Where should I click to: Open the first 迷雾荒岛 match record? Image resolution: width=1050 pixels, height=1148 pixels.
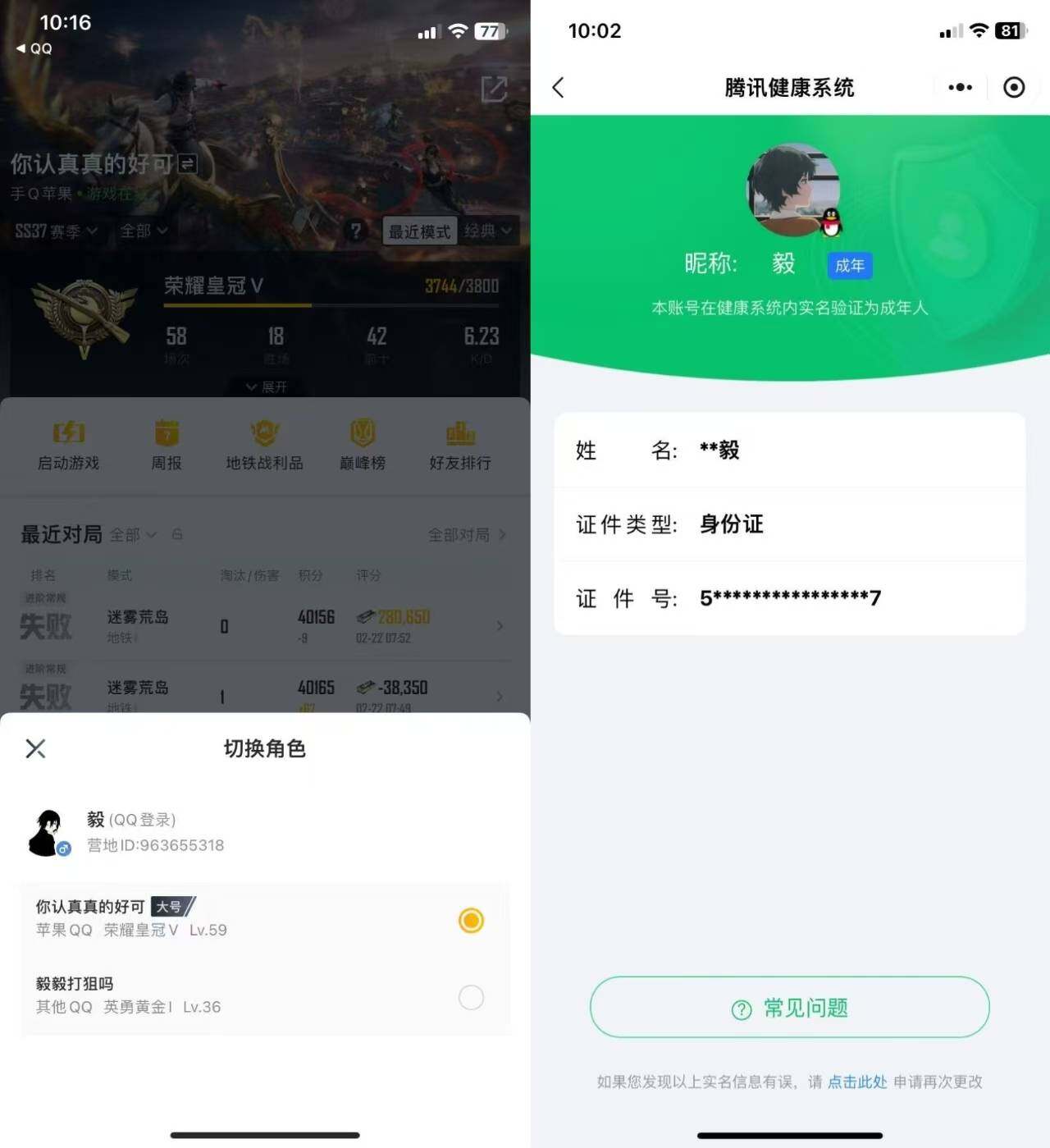point(262,625)
